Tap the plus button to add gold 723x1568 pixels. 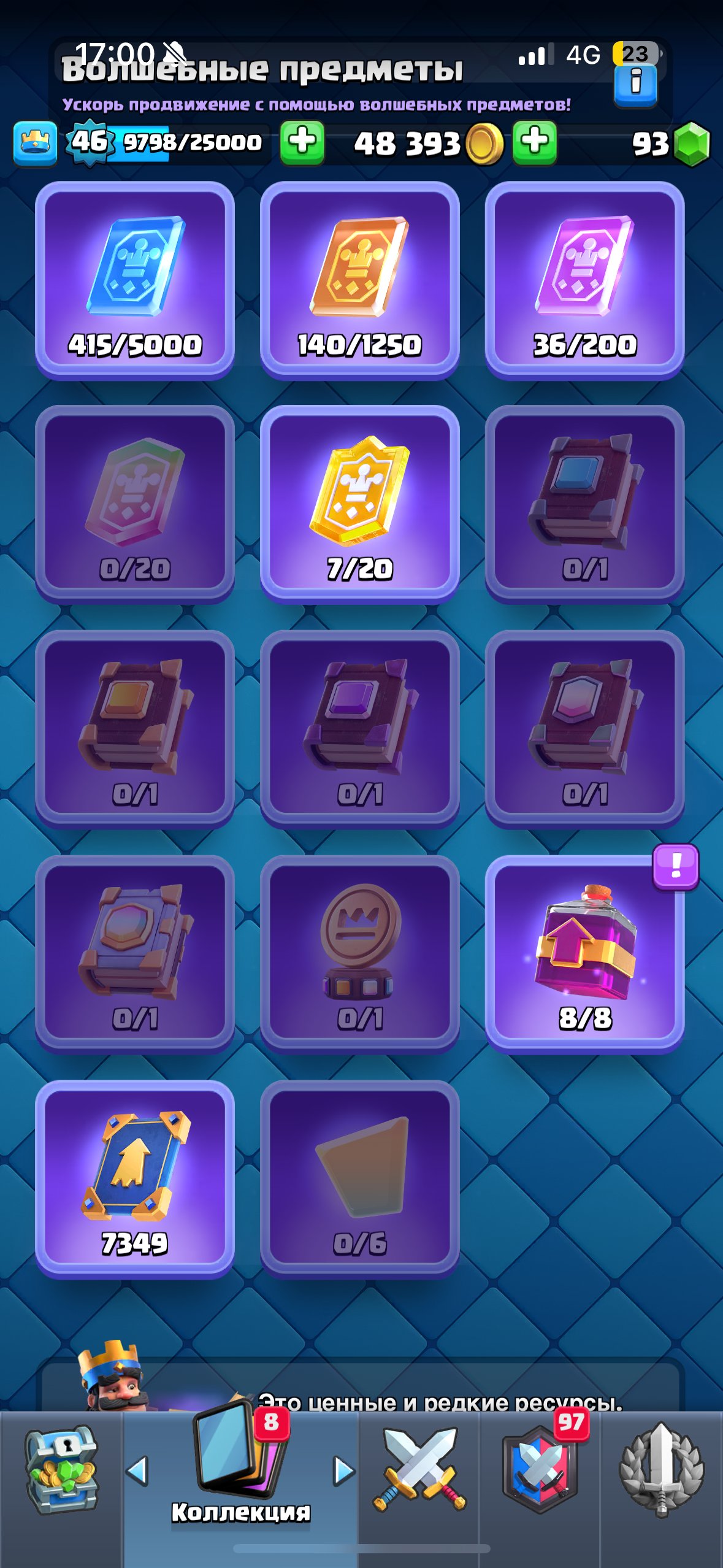[535, 142]
